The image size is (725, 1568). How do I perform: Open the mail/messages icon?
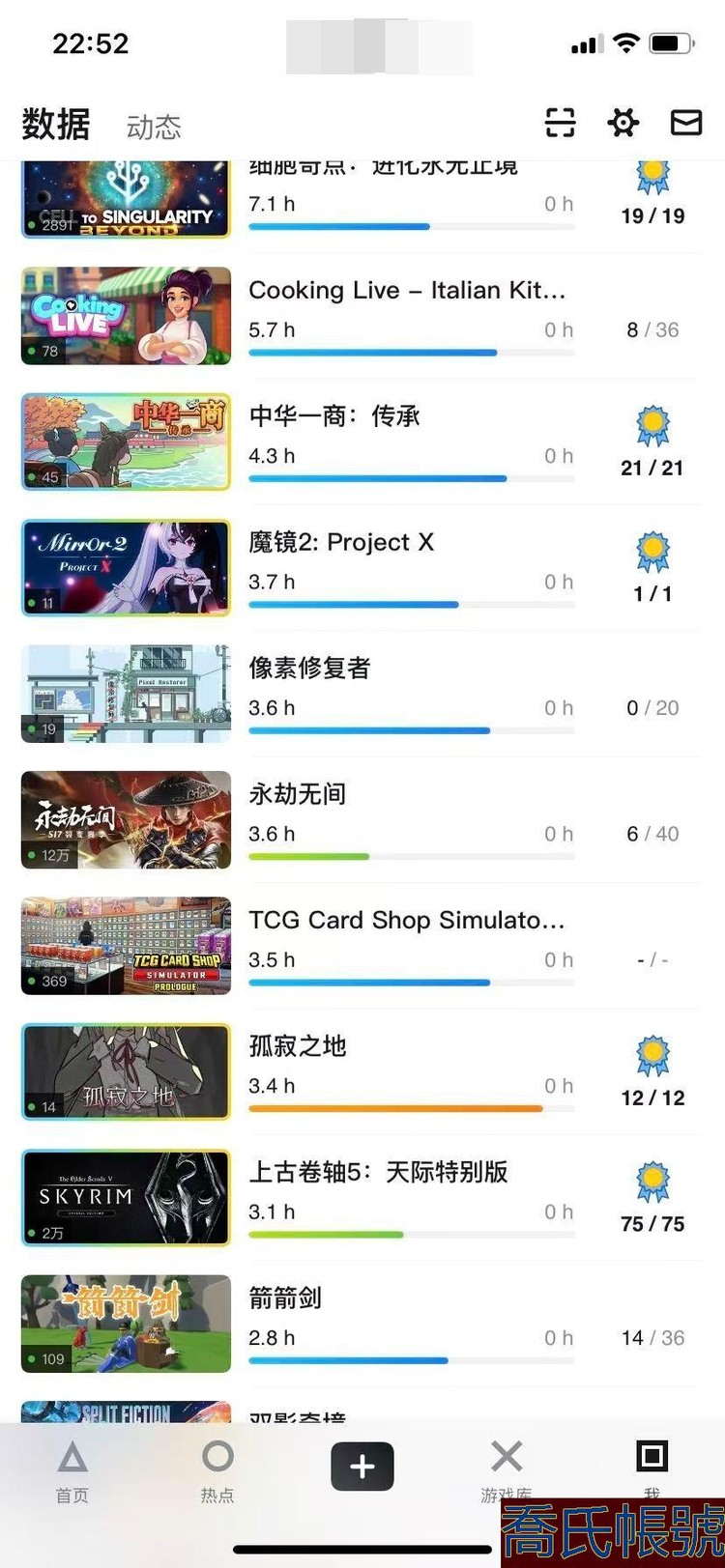[685, 124]
